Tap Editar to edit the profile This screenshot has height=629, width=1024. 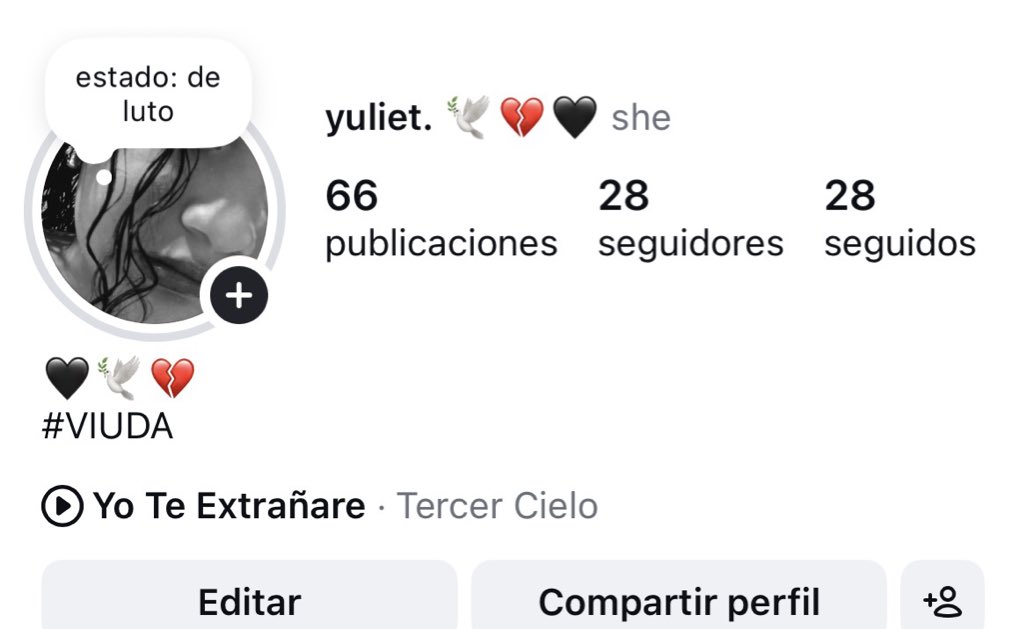click(249, 602)
